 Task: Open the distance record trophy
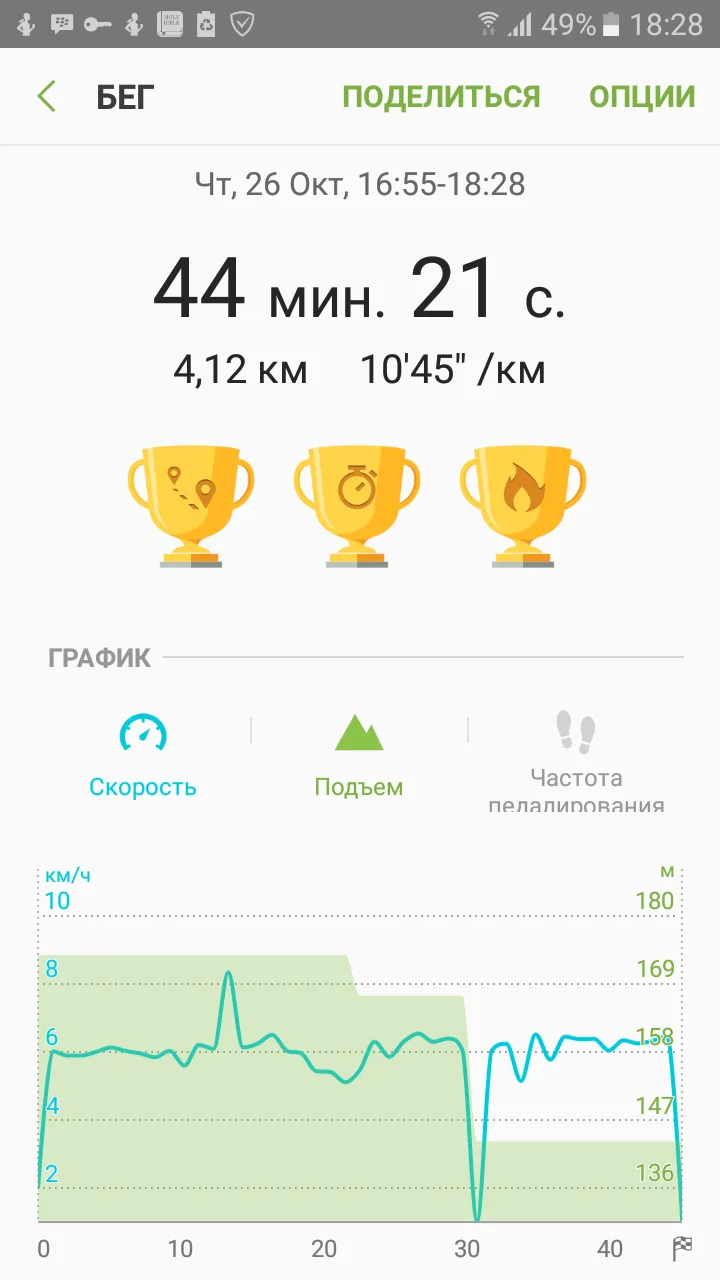(191, 505)
